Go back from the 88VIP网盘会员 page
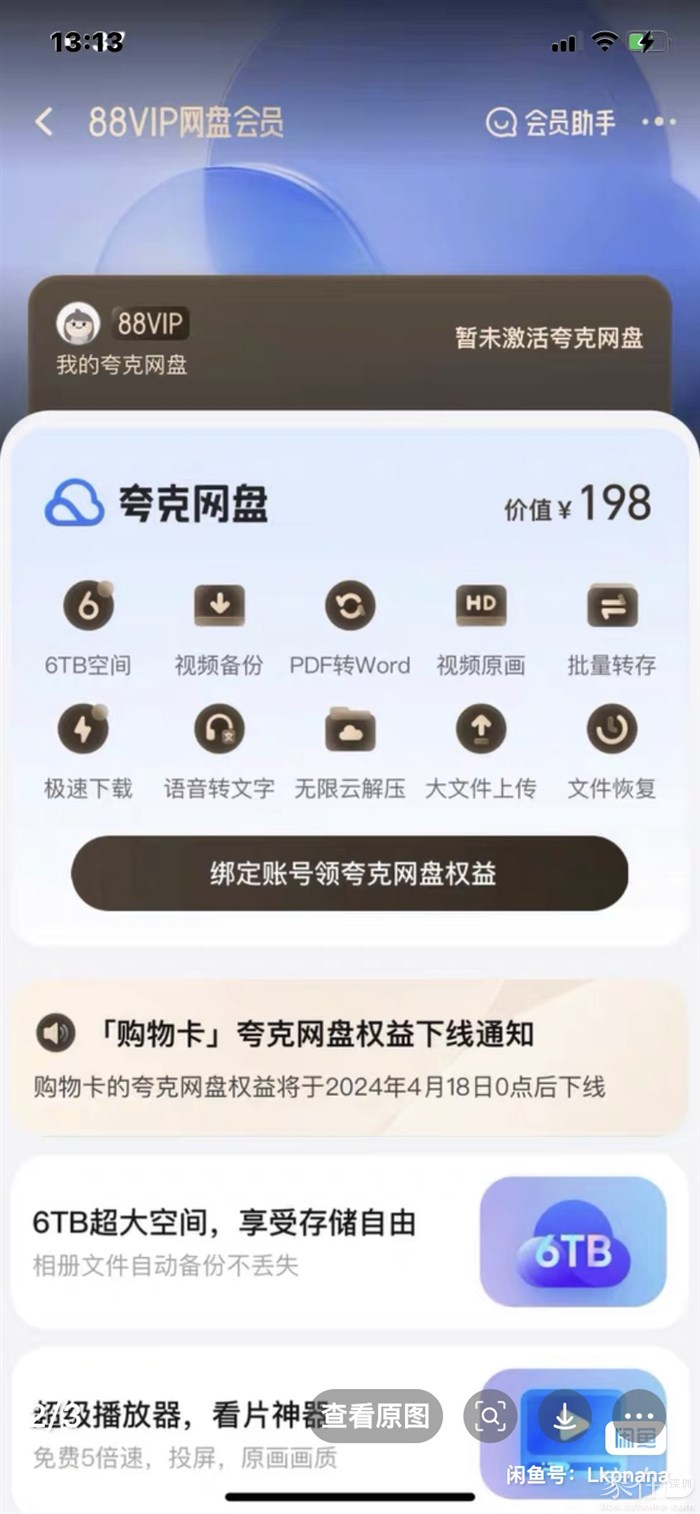This screenshot has width=700, height=1514. (x=43, y=123)
